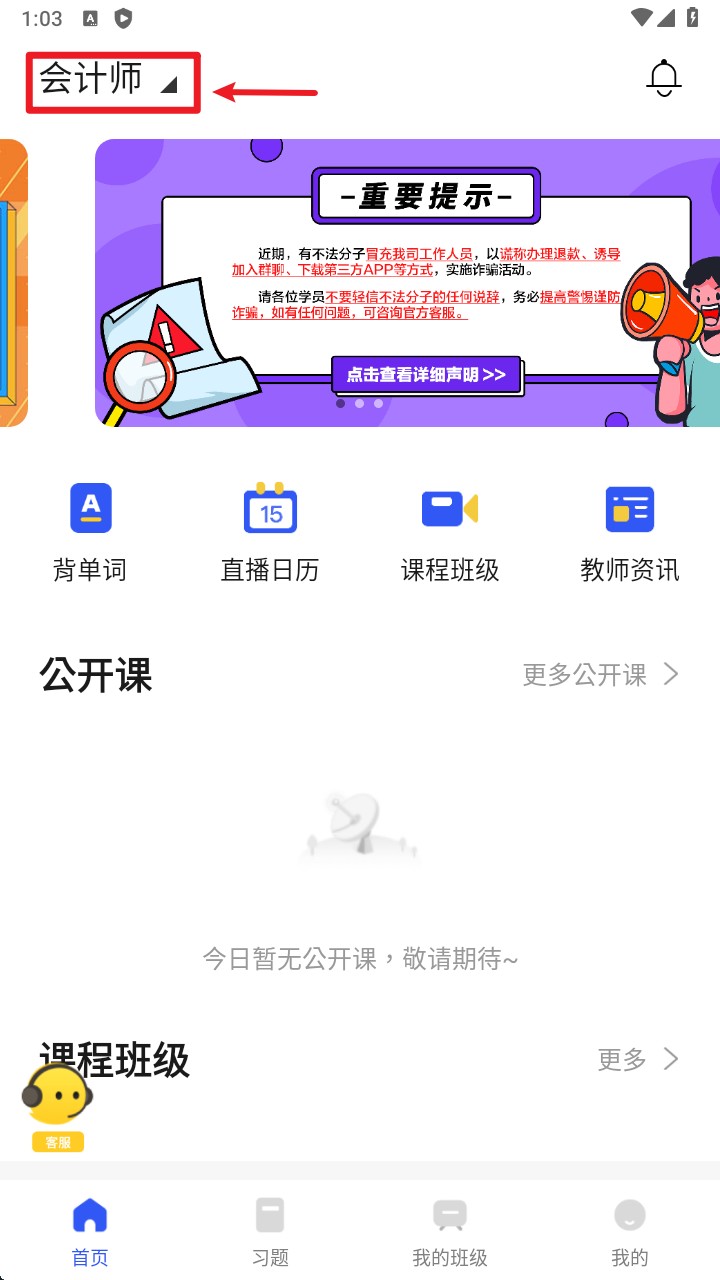Select the 首页 home tab
Viewport: 720px width, 1280px height.
(90, 1230)
